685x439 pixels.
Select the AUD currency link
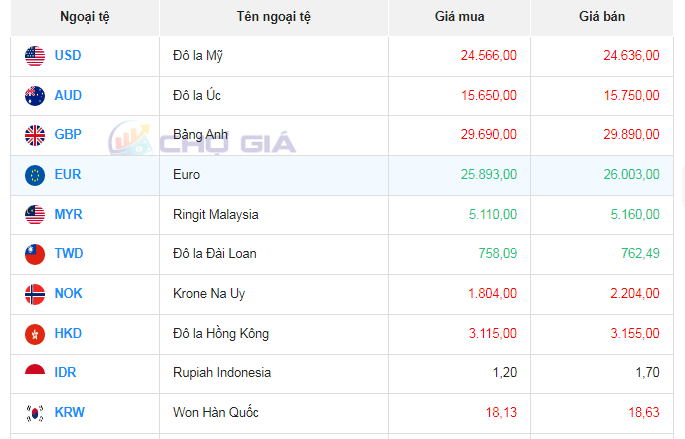point(68,96)
